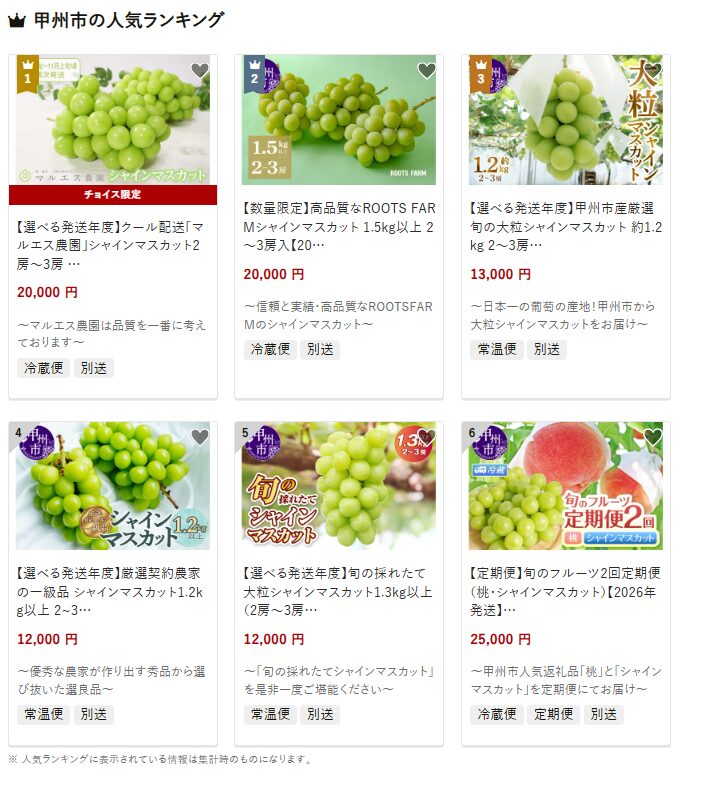Favorite the rank 2 ROOTS FARM shine muscat
Image resolution: width=710 pixels, height=787 pixels.
427,71
